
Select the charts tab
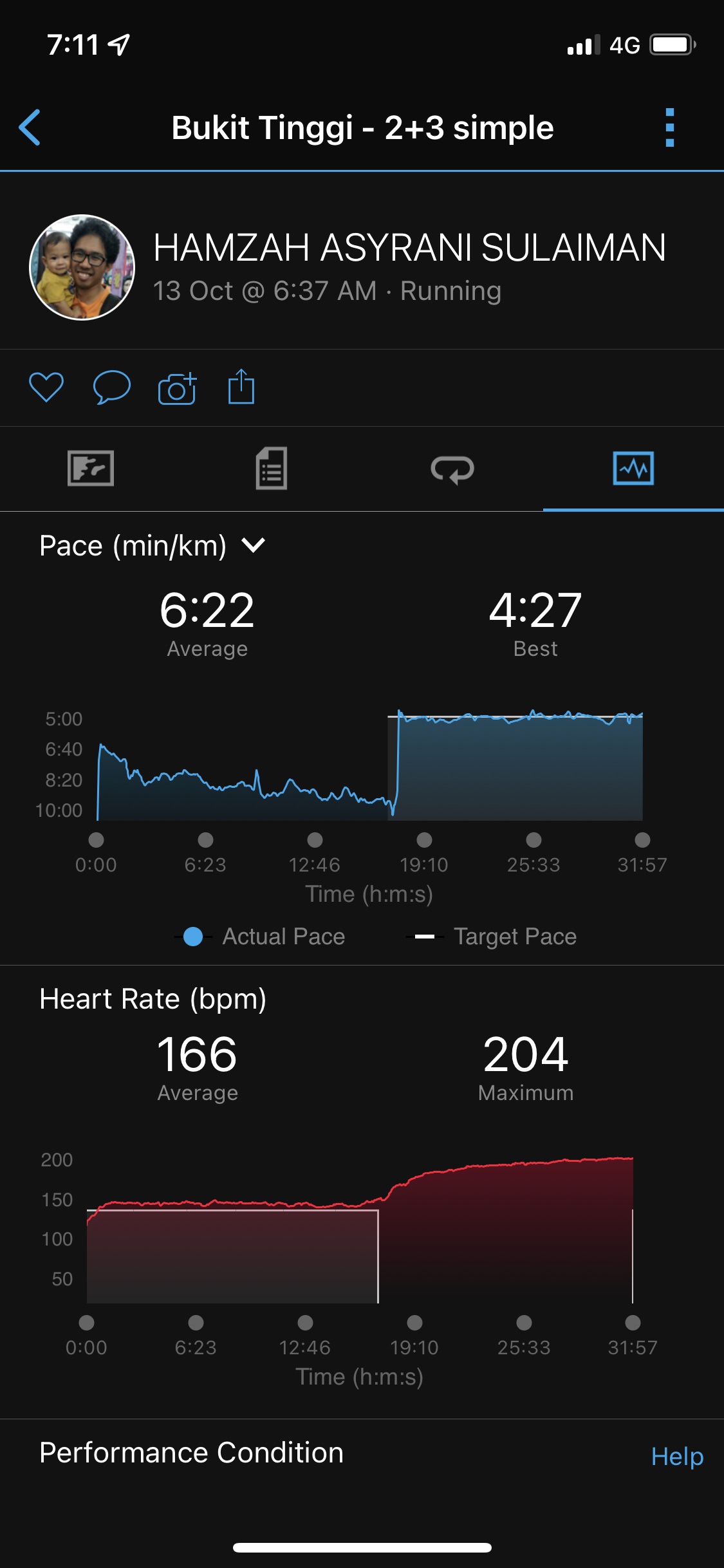tap(633, 468)
